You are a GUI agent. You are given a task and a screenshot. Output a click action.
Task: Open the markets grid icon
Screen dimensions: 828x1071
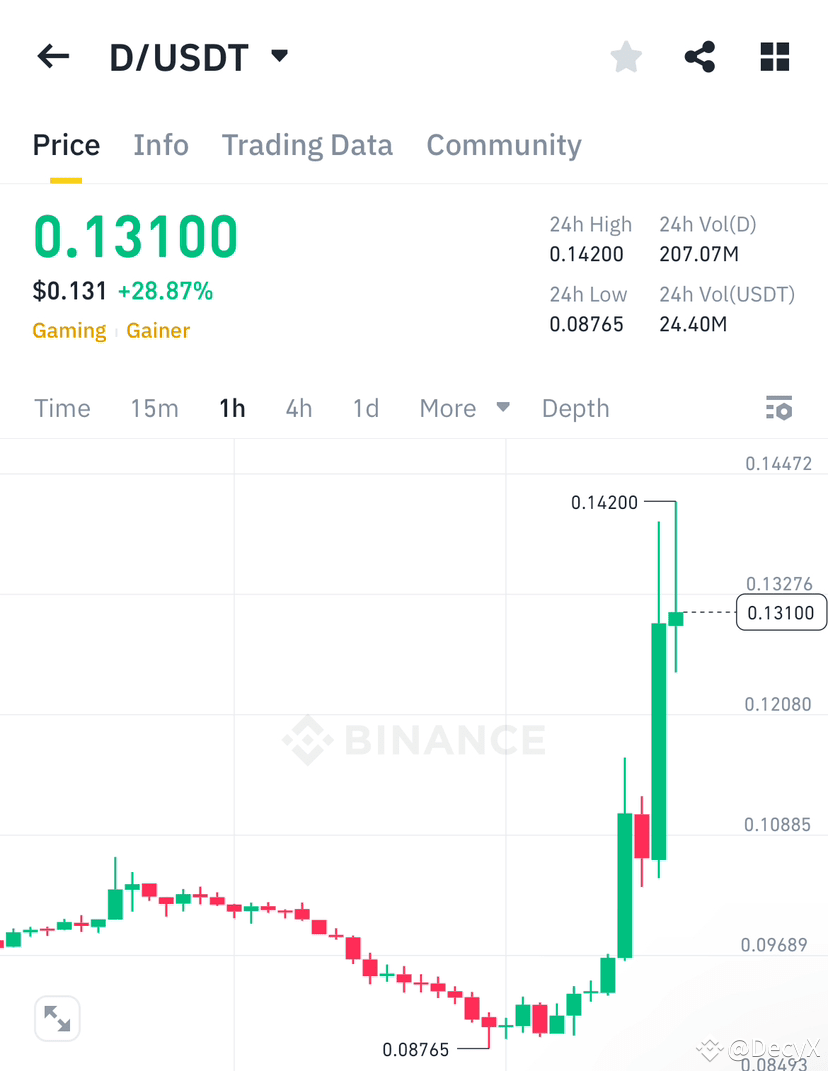(774, 57)
